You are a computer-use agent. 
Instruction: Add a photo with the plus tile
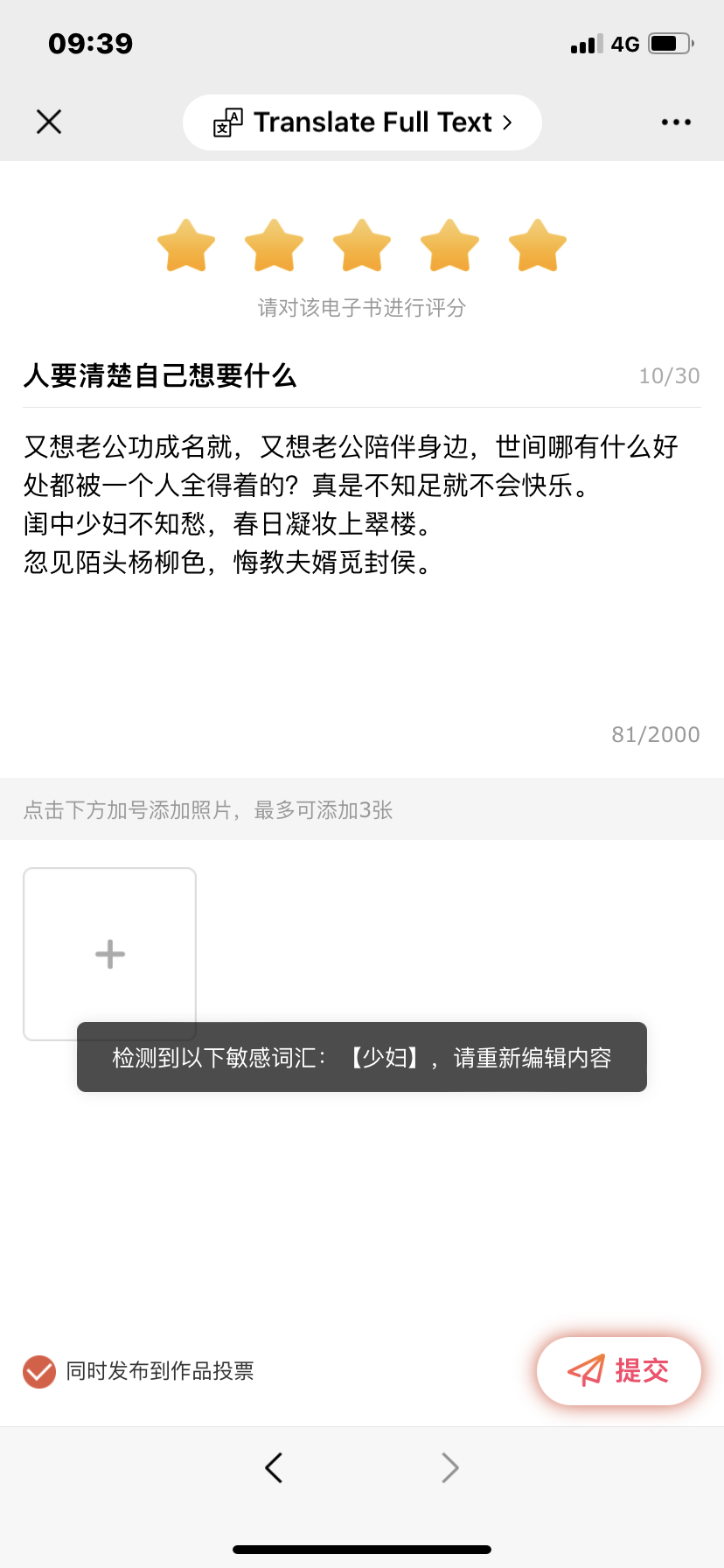tap(110, 954)
